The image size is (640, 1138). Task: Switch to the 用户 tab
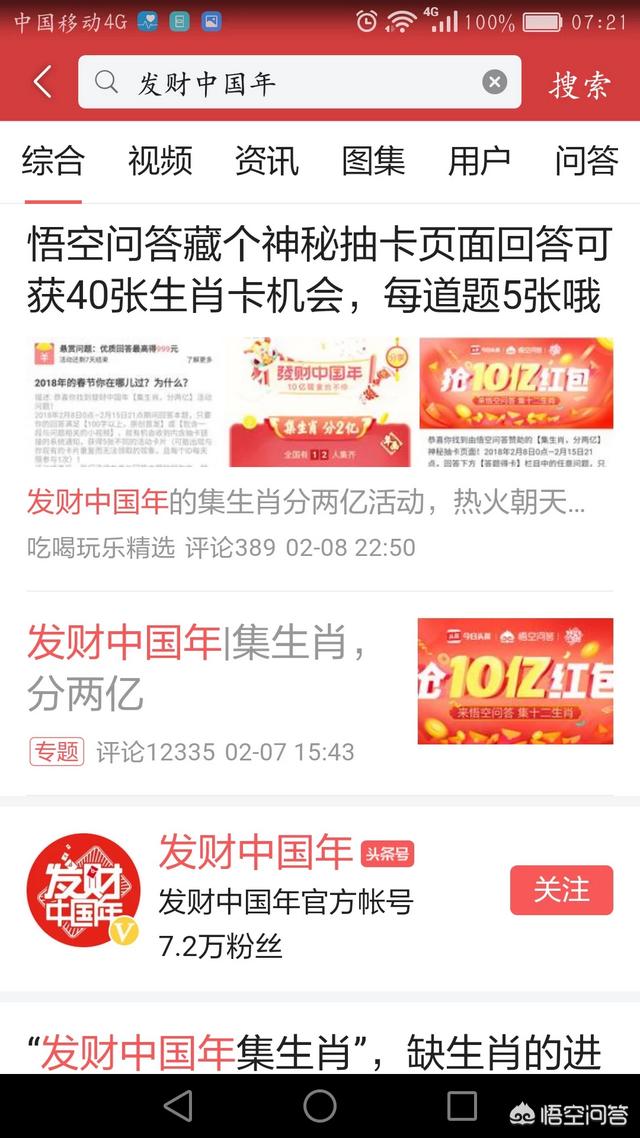coord(480,160)
